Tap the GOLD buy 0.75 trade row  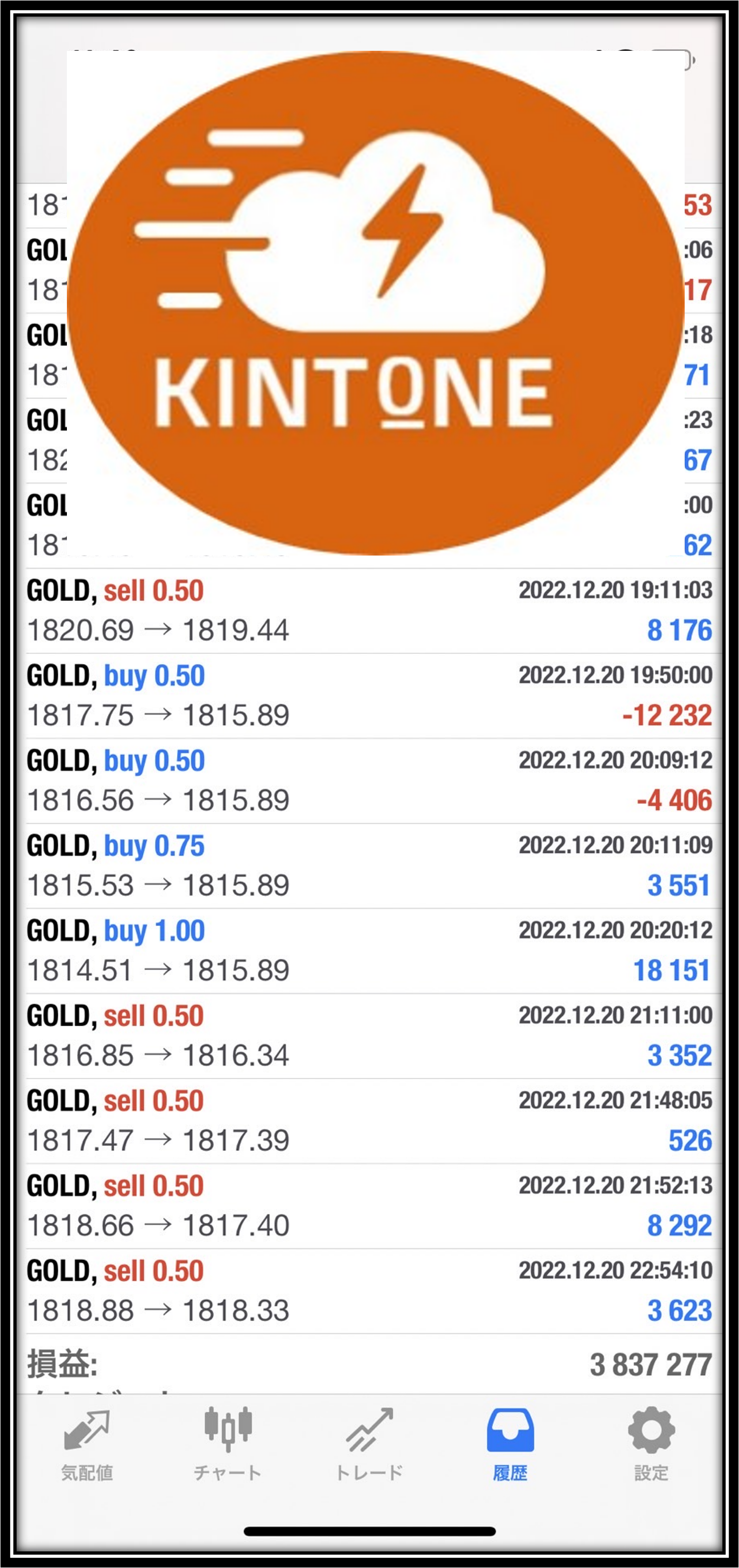point(369,867)
